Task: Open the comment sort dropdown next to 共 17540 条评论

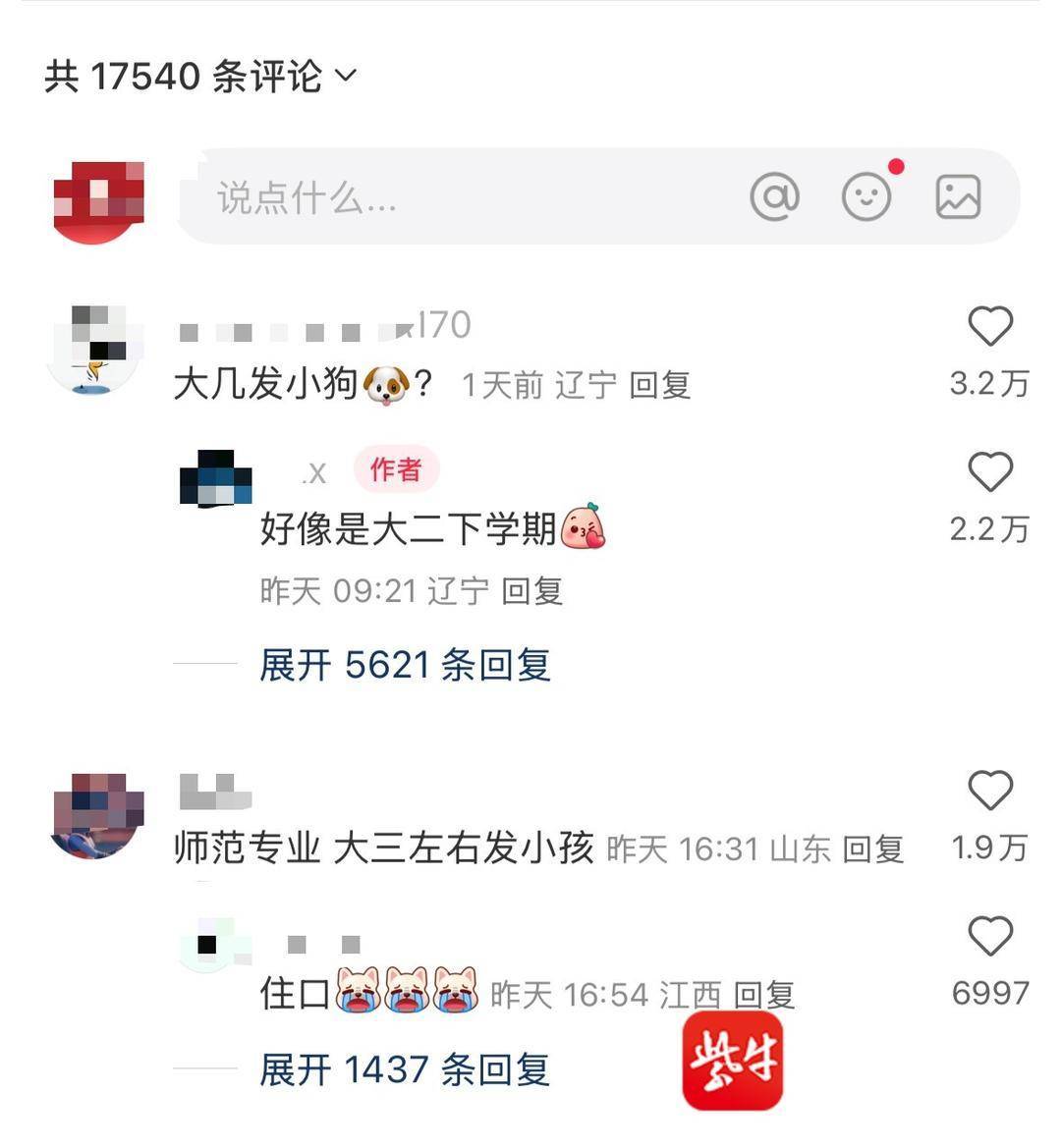Action: pos(345,75)
